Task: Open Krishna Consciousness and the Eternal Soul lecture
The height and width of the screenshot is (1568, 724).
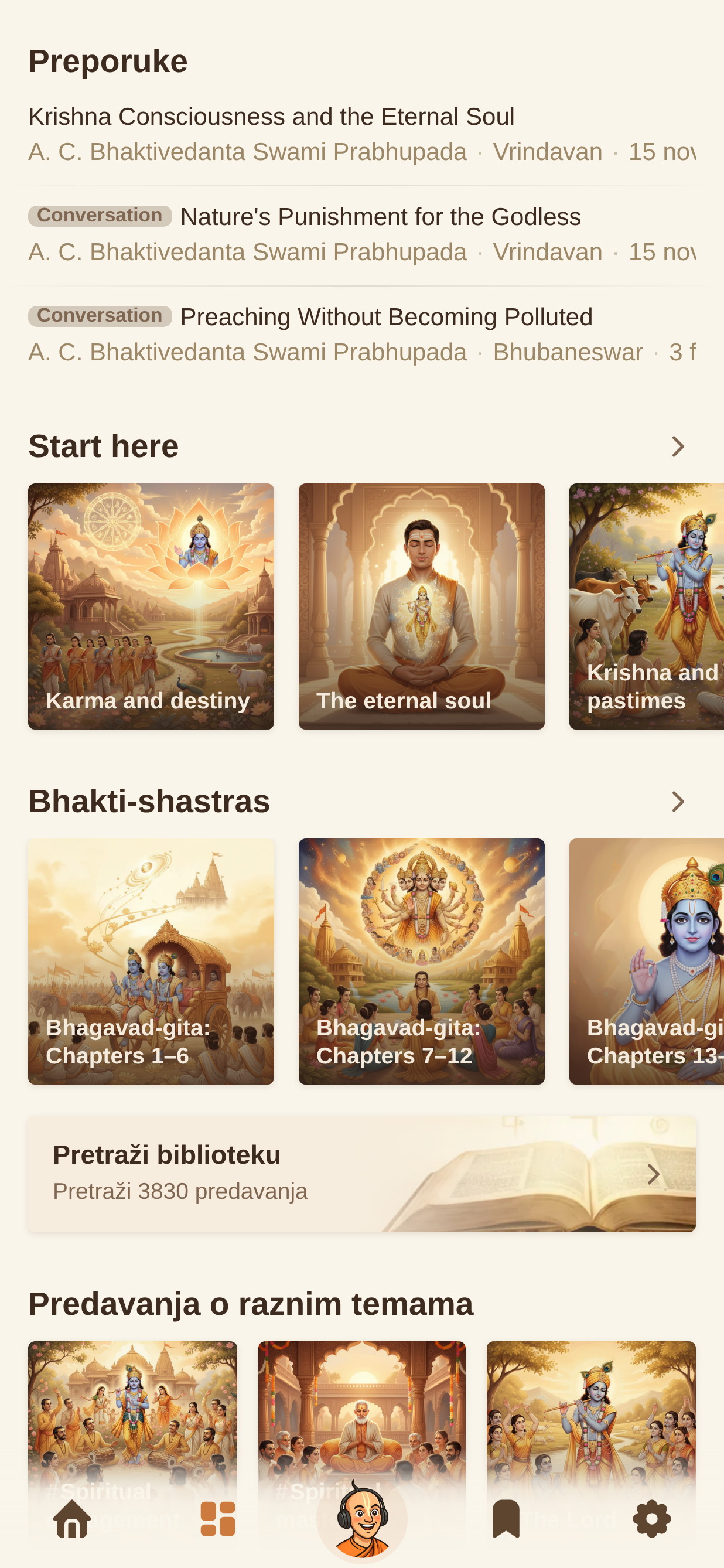Action: point(362,134)
